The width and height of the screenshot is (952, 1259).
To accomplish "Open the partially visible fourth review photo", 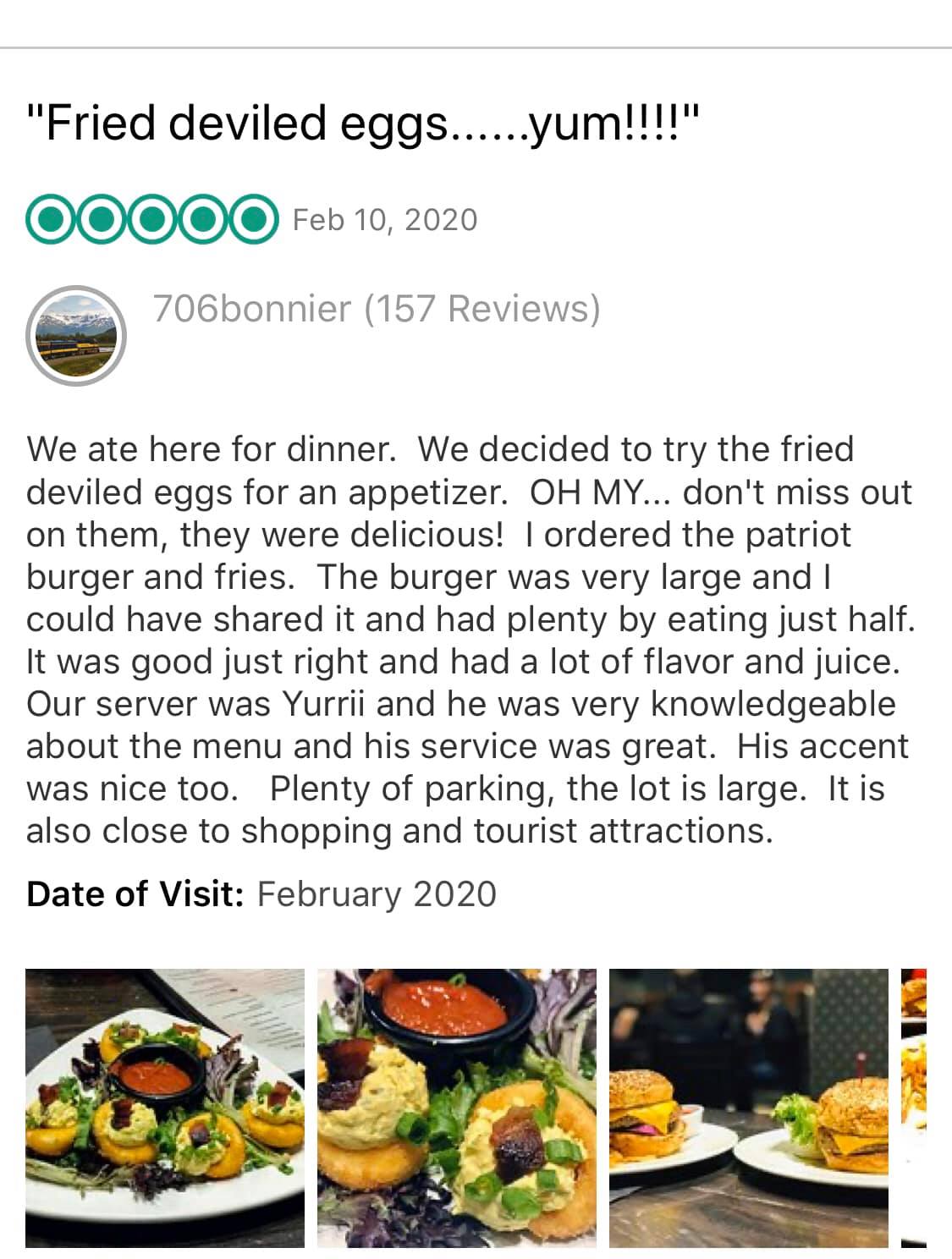I will point(914,1108).
